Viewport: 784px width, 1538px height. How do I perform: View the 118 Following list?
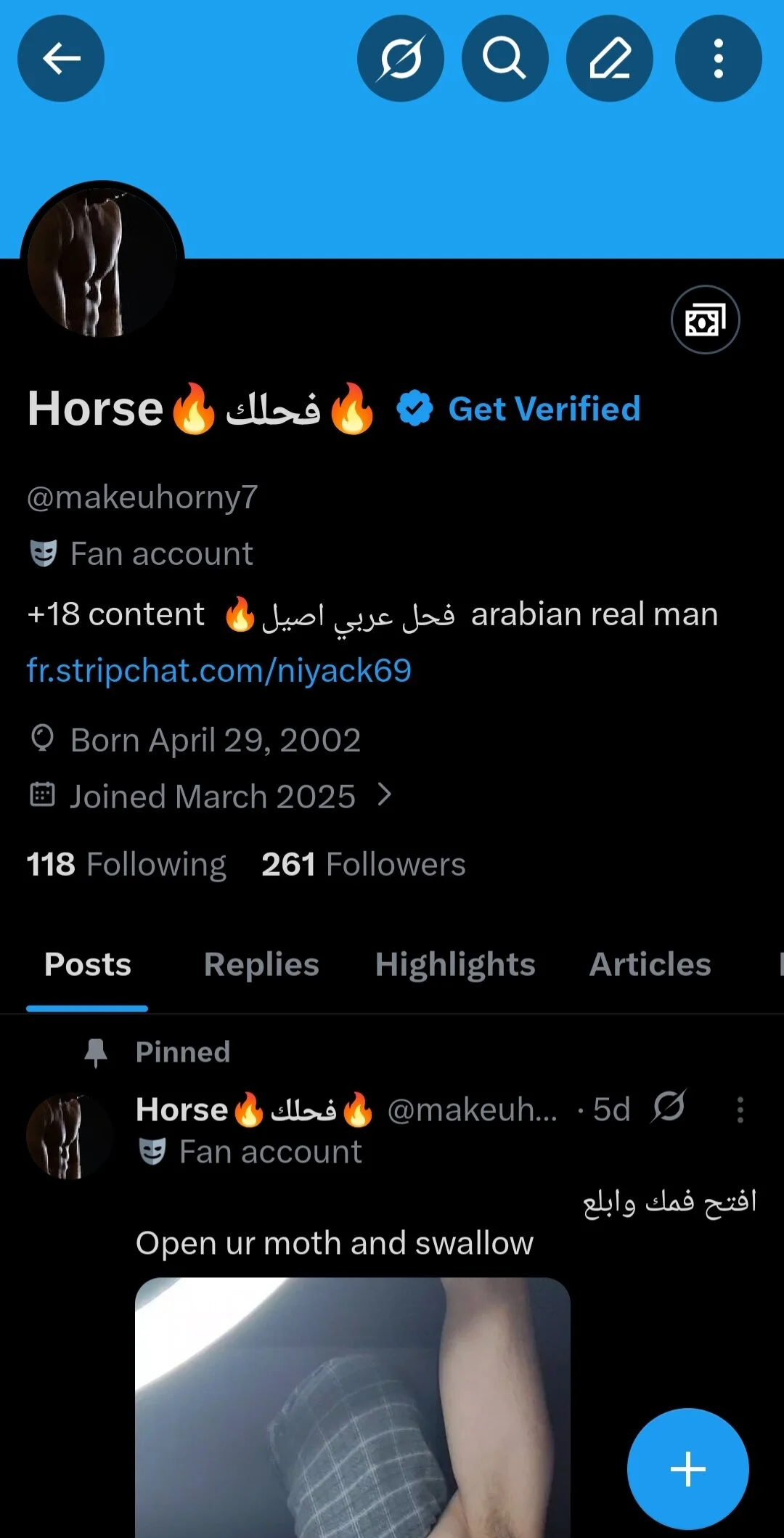pyautogui.click(x=126, y=864)
